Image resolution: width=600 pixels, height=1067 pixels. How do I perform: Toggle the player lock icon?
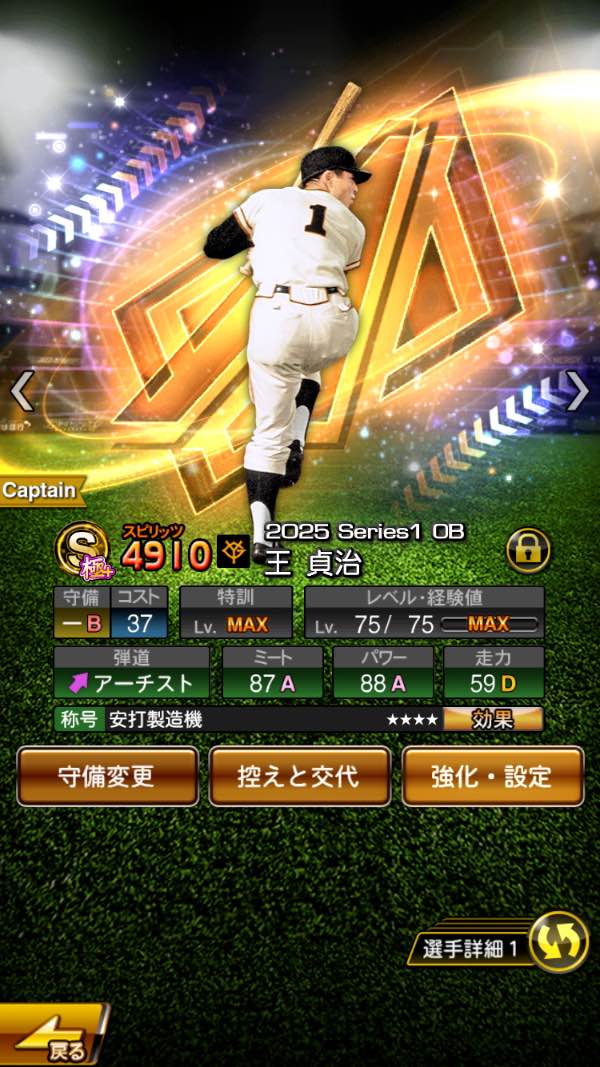pyautogui.click(x=528, y=550)
